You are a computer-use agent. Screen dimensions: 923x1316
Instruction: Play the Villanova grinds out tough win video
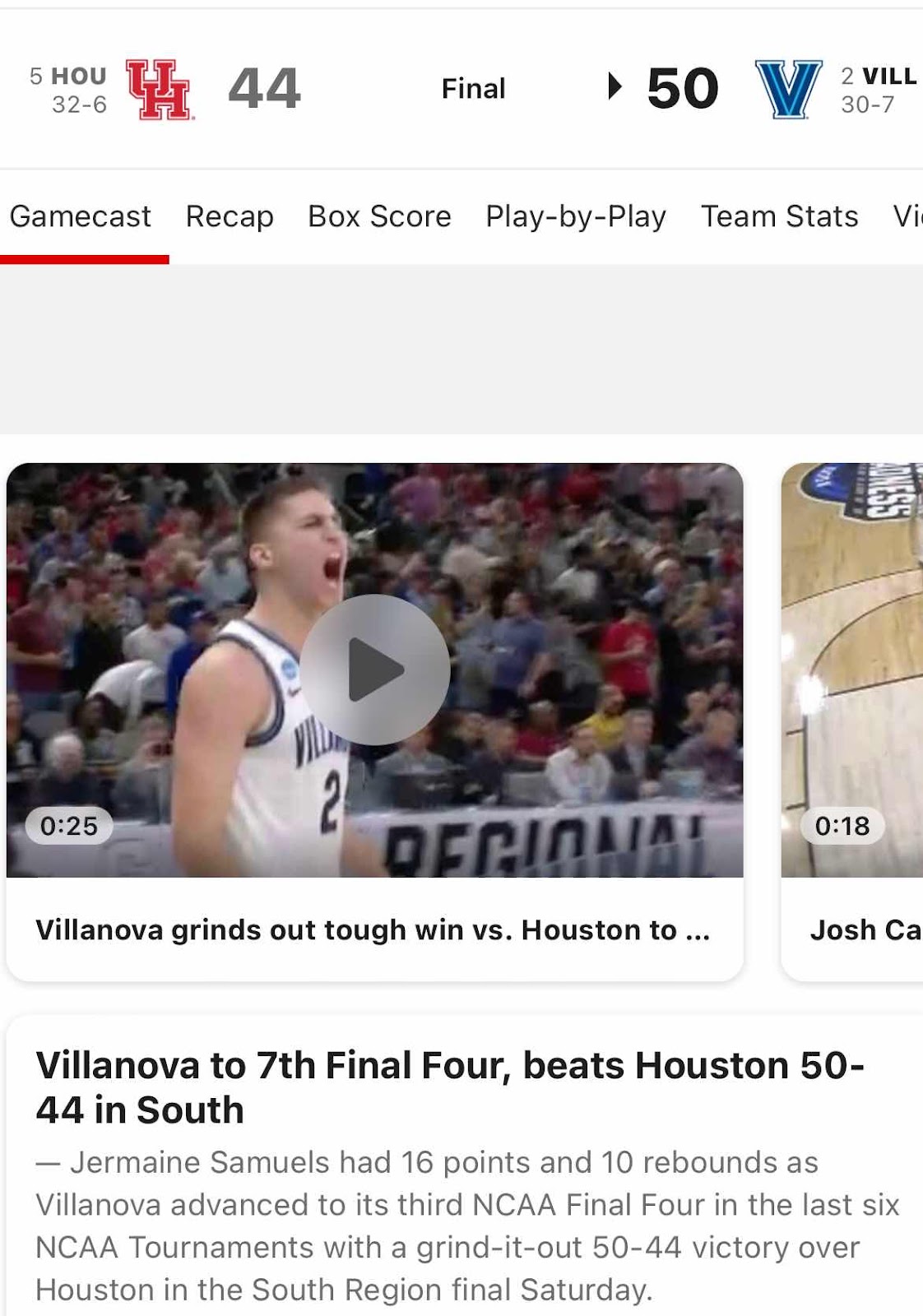coord(374,670)
